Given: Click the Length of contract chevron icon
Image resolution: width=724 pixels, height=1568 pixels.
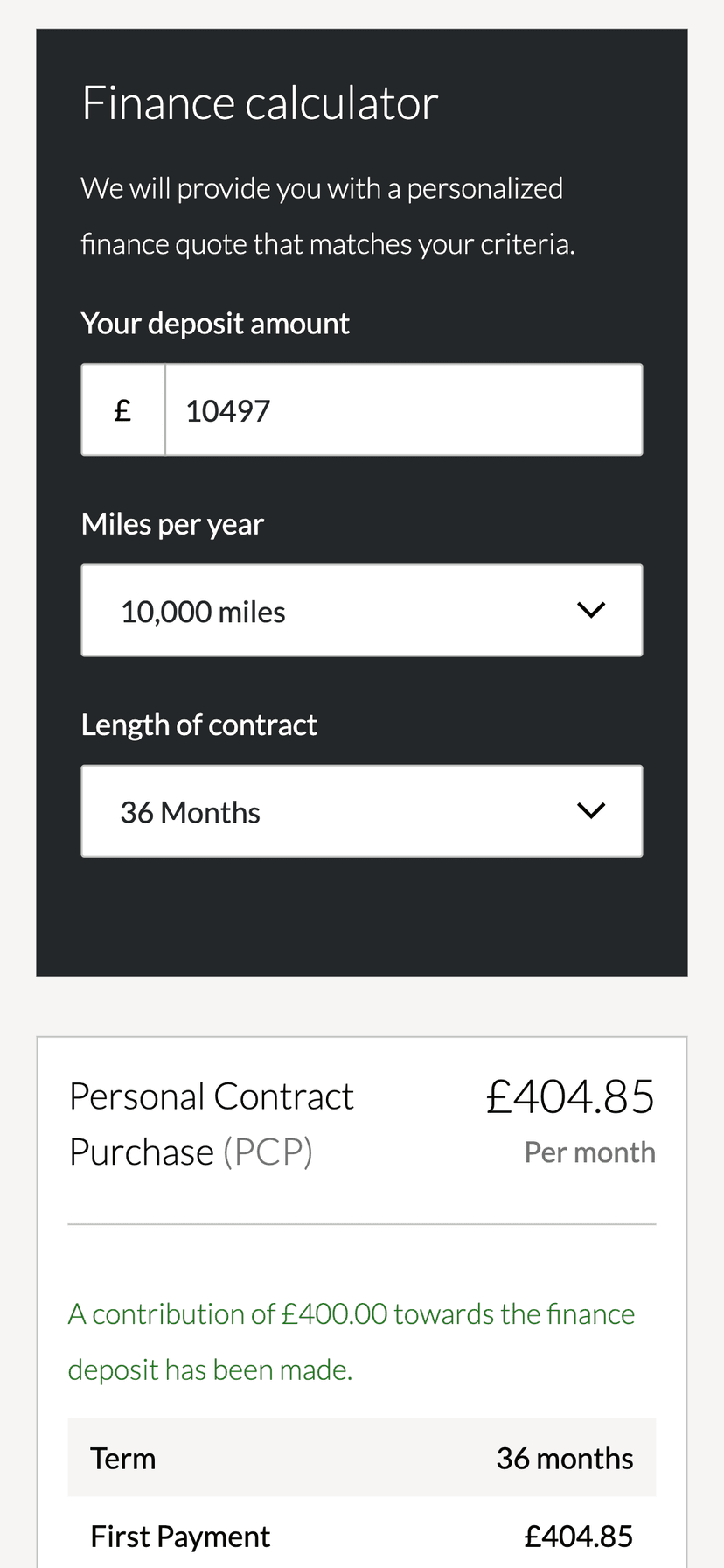Looking at the screenshot, I should tap(591, 810).
